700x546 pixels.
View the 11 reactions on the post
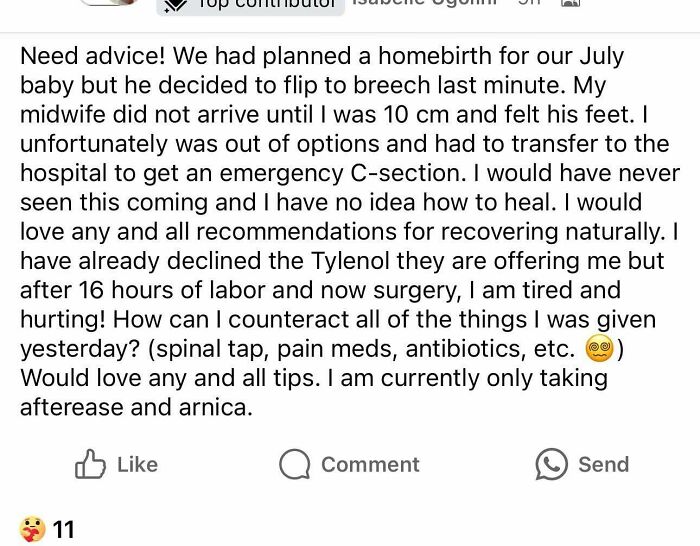pyautogui.click(x=48, y=529)
